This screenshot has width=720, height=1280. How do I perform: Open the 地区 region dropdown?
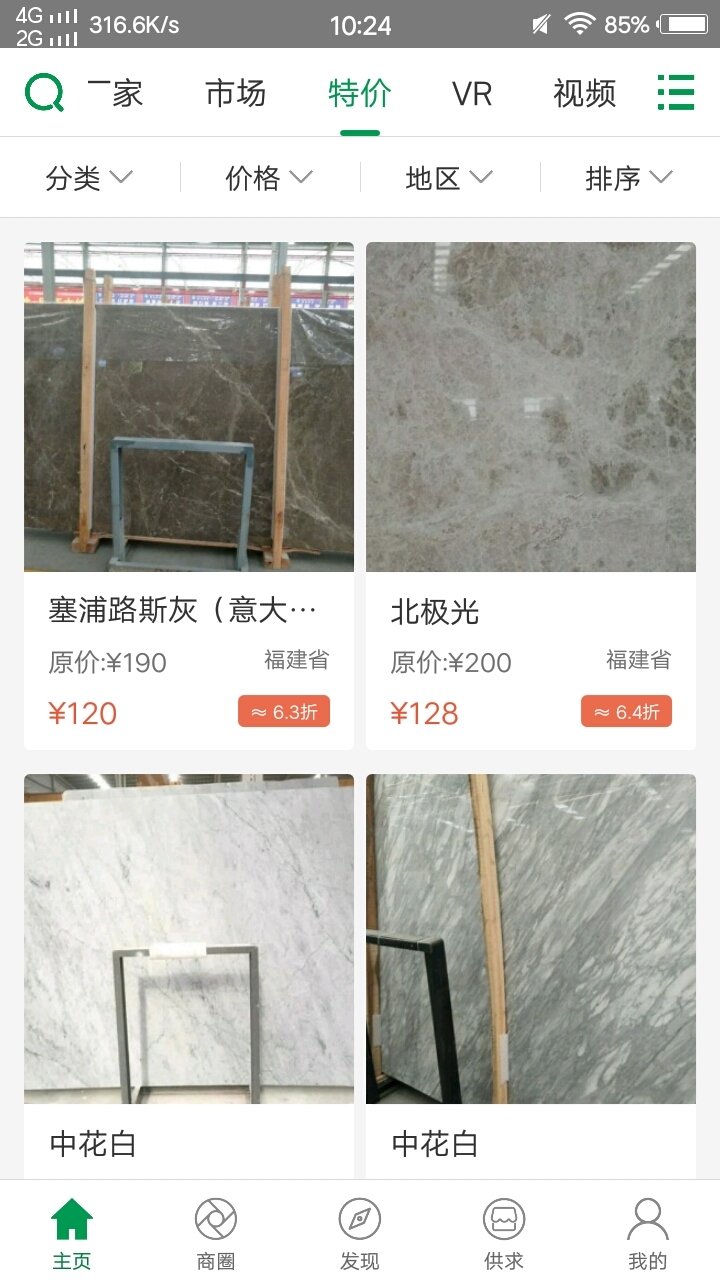point(449,178)
